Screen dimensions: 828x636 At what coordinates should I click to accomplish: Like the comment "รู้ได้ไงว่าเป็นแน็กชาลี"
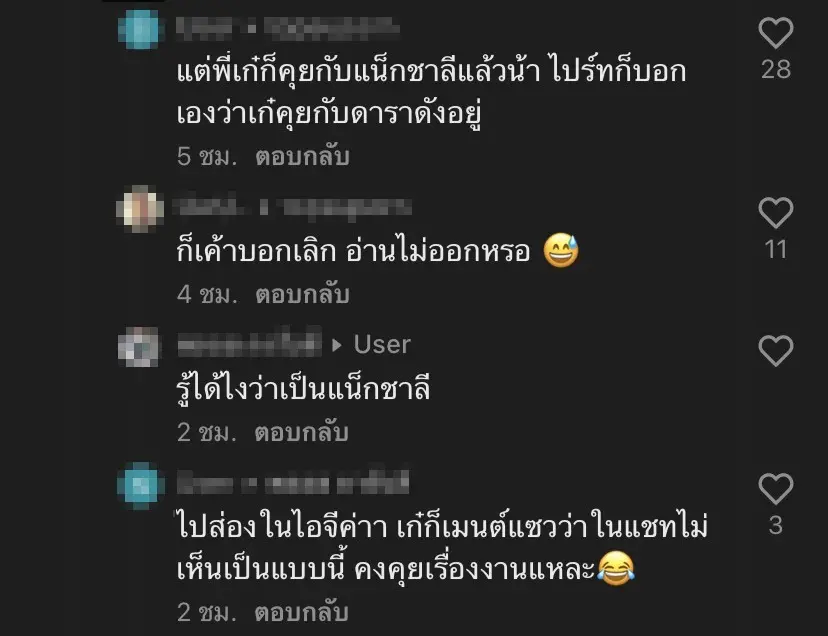(775, 351)
